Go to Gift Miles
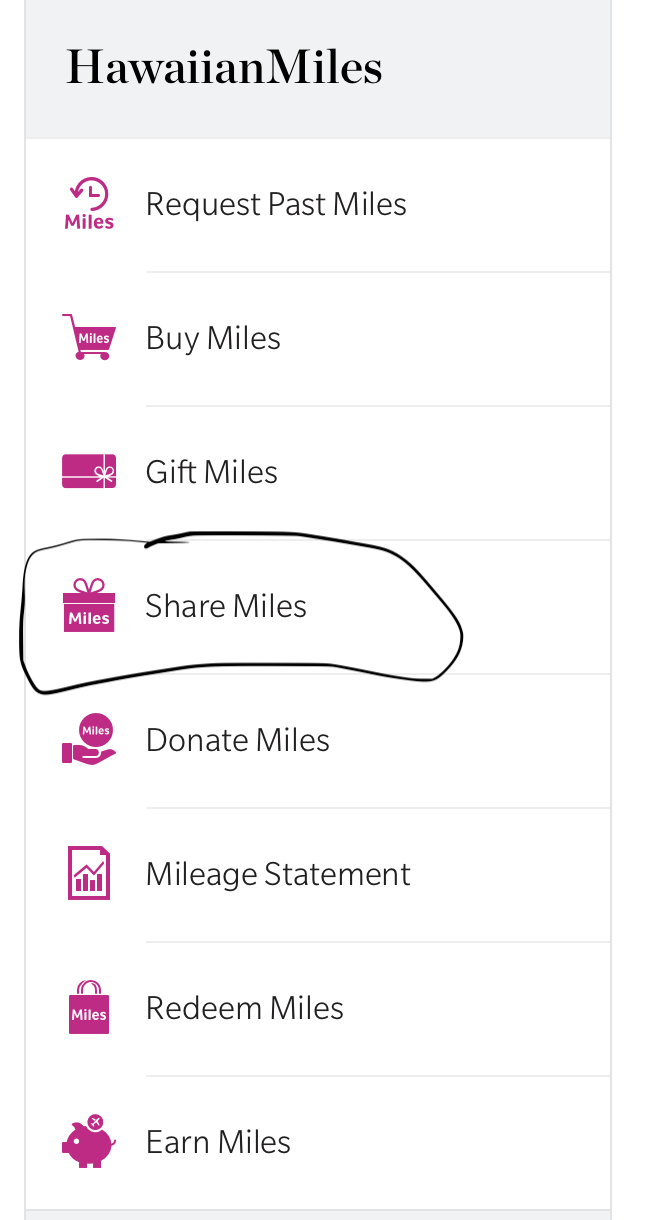Image resolution: width=650 pixels, height=1220 pixels. point(318,473)
